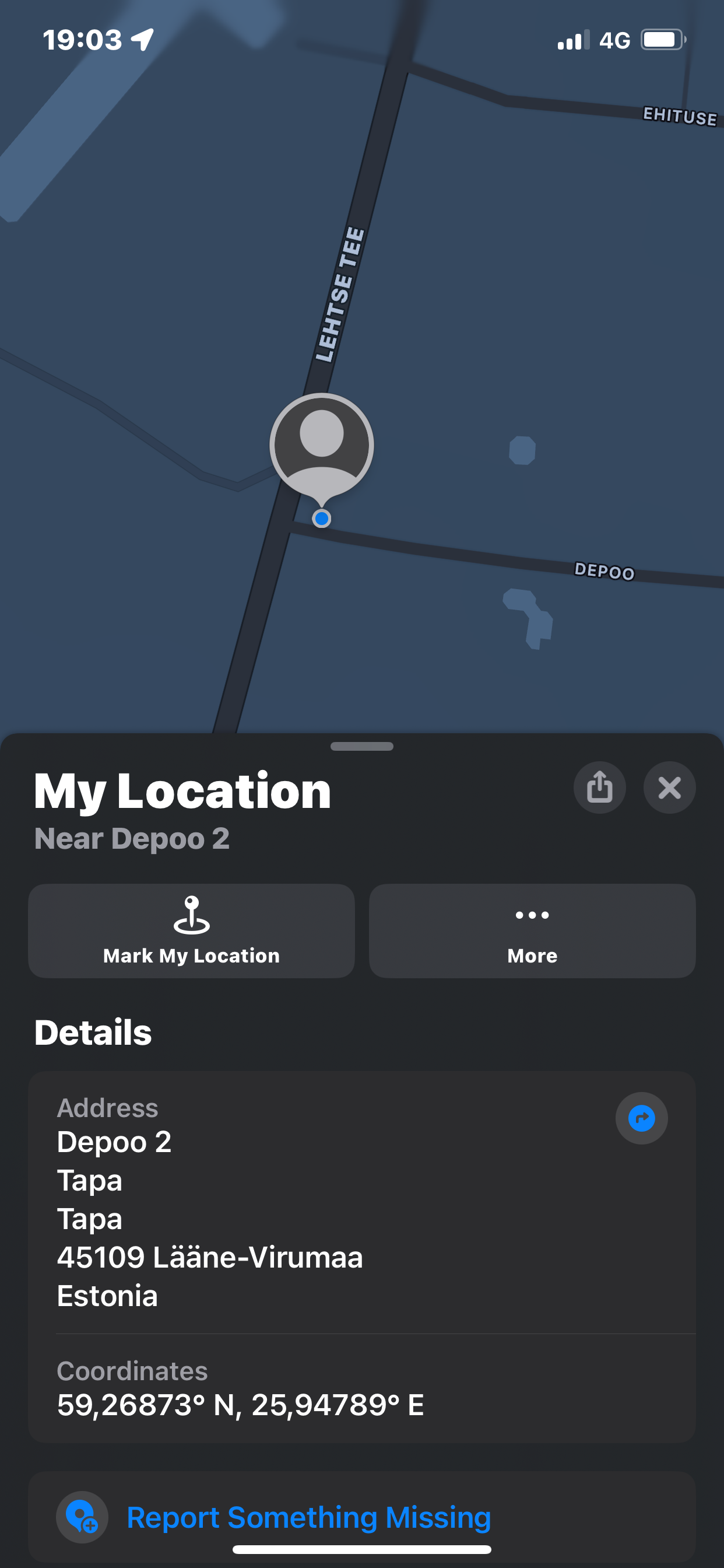Tap Mark My Location button
This screenshot has width=724, height=1568.
(191, 930)
